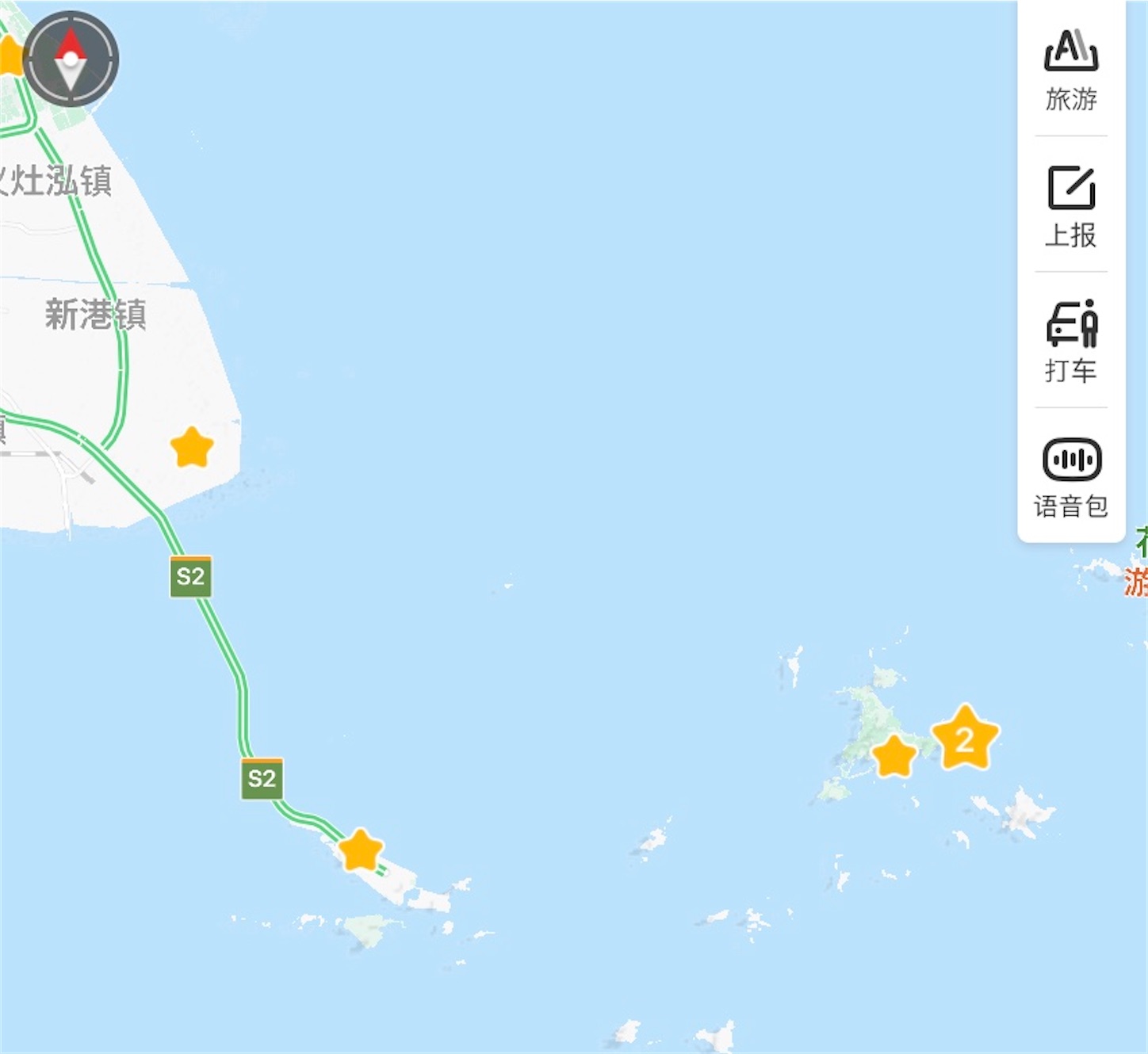Open the 旅游 travel layer
Viewport: 1148px width, 1054px height.
coord(1070,70)
